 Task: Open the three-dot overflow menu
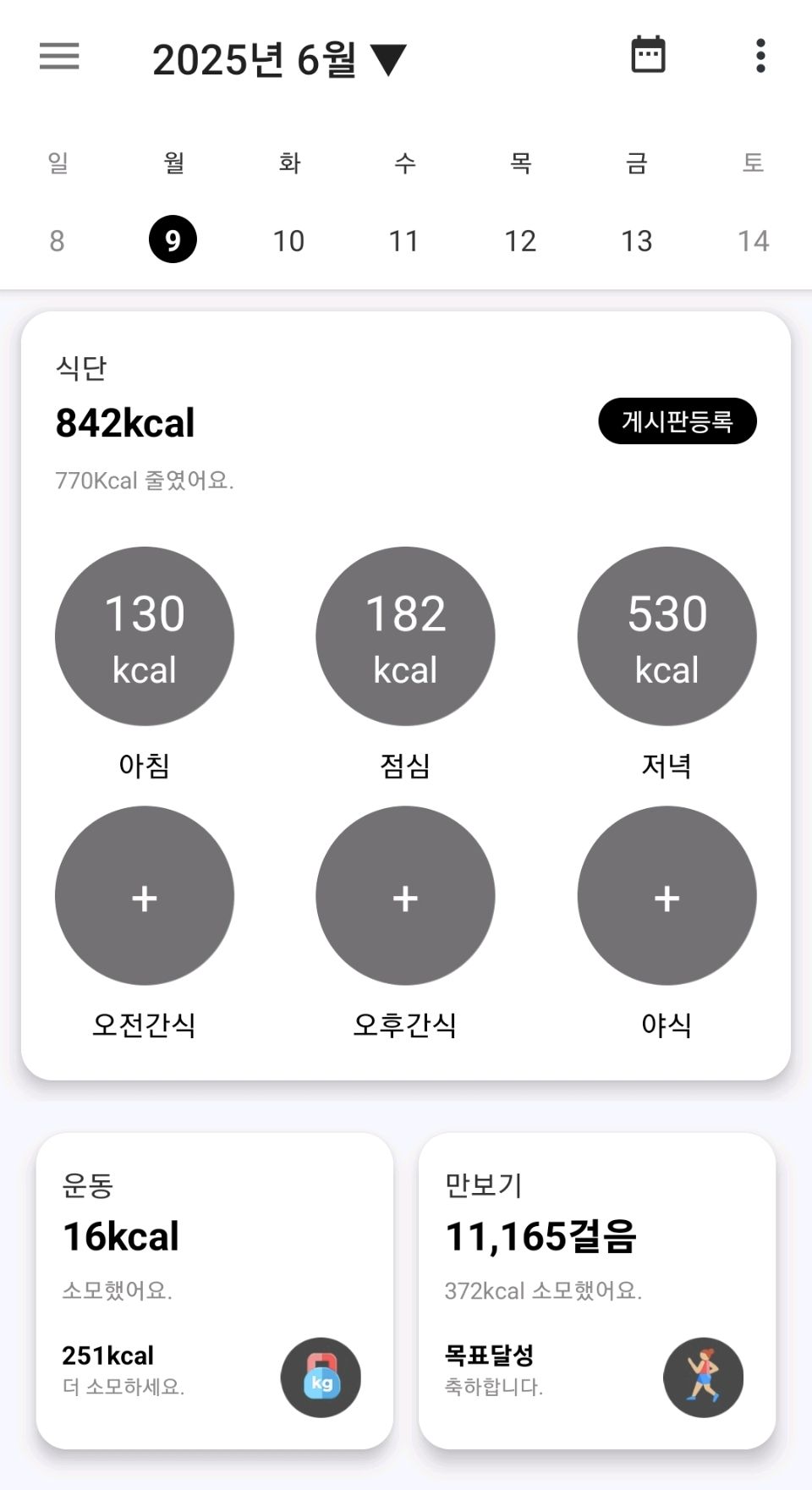[x=760, y=56]
